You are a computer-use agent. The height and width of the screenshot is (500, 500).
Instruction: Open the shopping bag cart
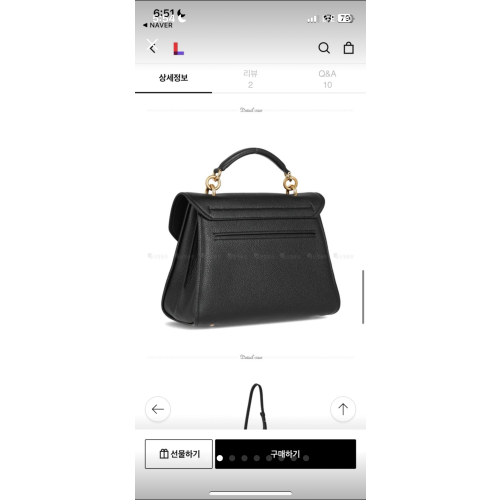[x=349, y=48]
